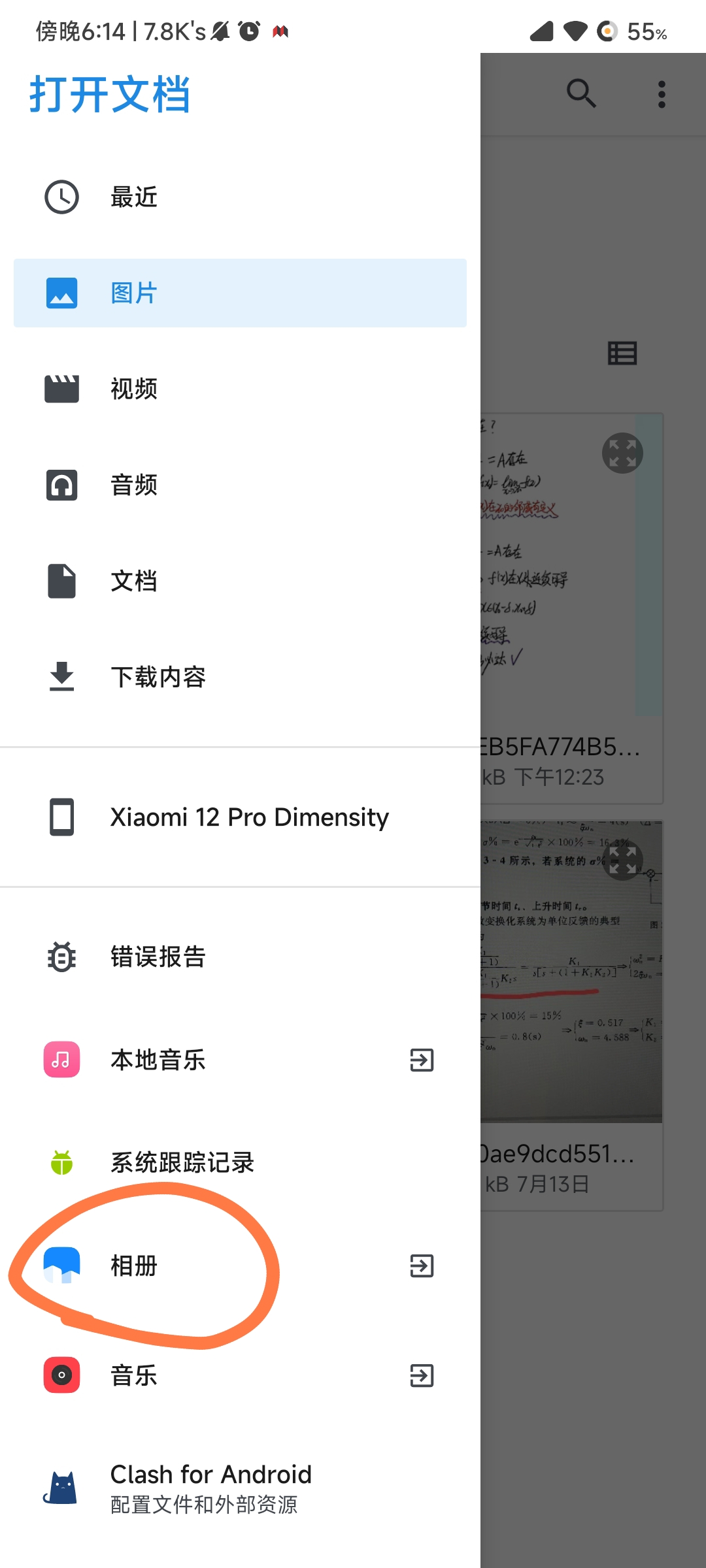Open the 文档 documents category
Image resolution: width=706 pixels, height=1568 pixels.
(133, 581)
